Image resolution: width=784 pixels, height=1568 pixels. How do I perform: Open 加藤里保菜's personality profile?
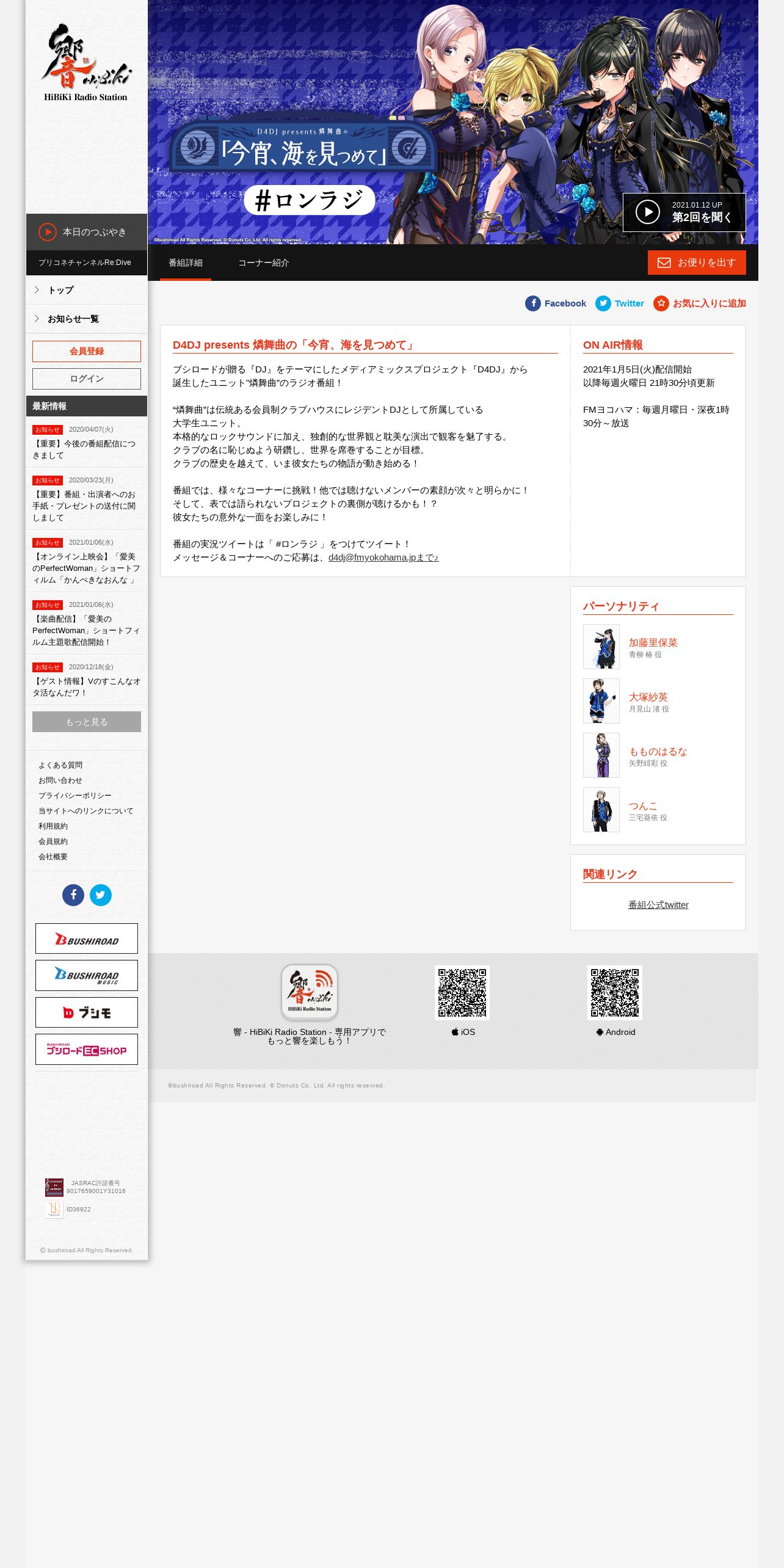pos(653,642)
